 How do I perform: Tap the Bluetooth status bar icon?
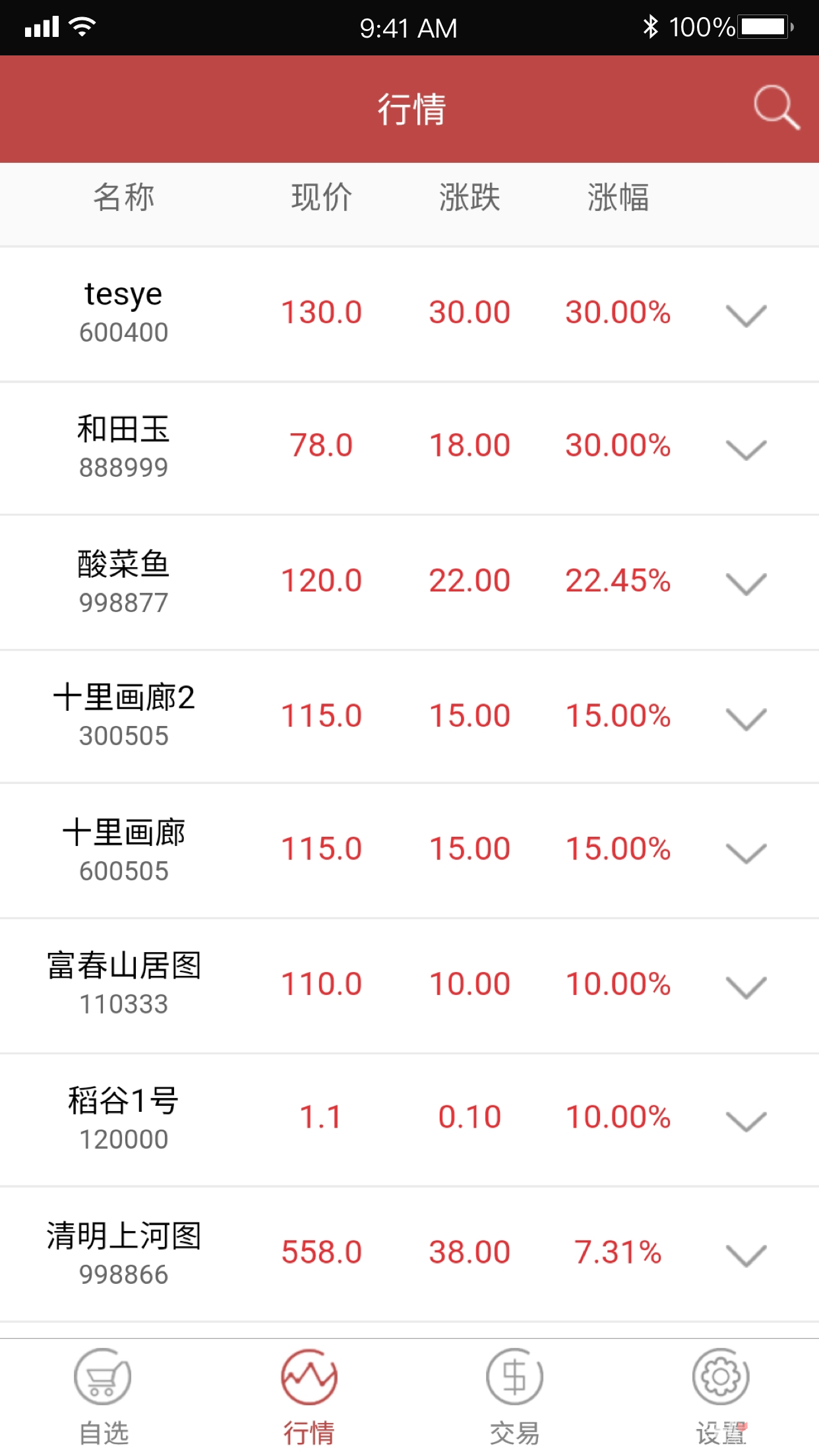650,26
